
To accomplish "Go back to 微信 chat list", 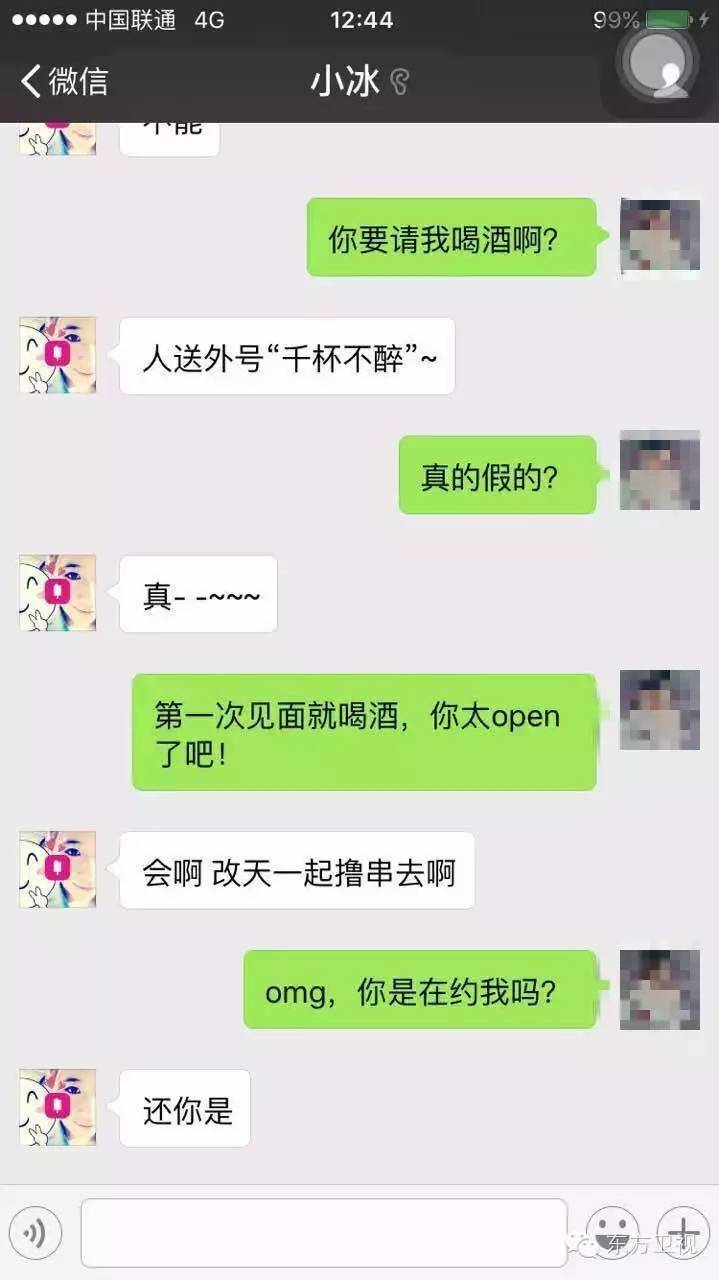I will [63, 81].
